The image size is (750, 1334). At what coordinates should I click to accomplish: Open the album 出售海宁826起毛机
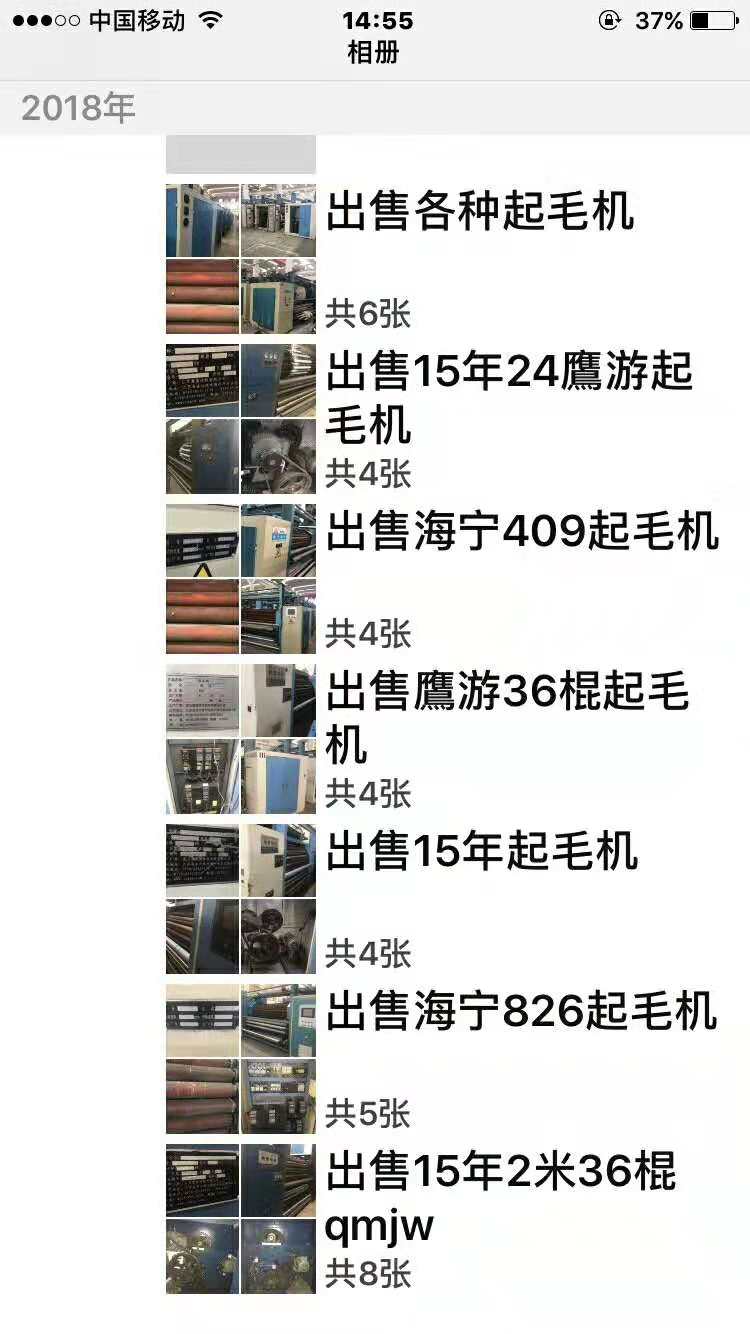[x=444, y=1058]
